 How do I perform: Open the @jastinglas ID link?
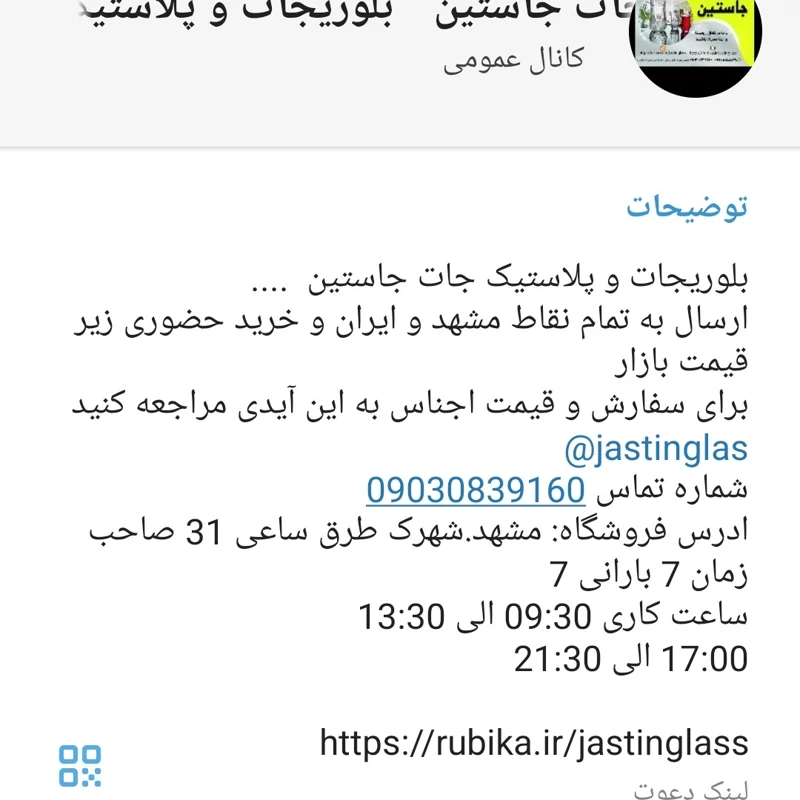[x=656, y=449]
